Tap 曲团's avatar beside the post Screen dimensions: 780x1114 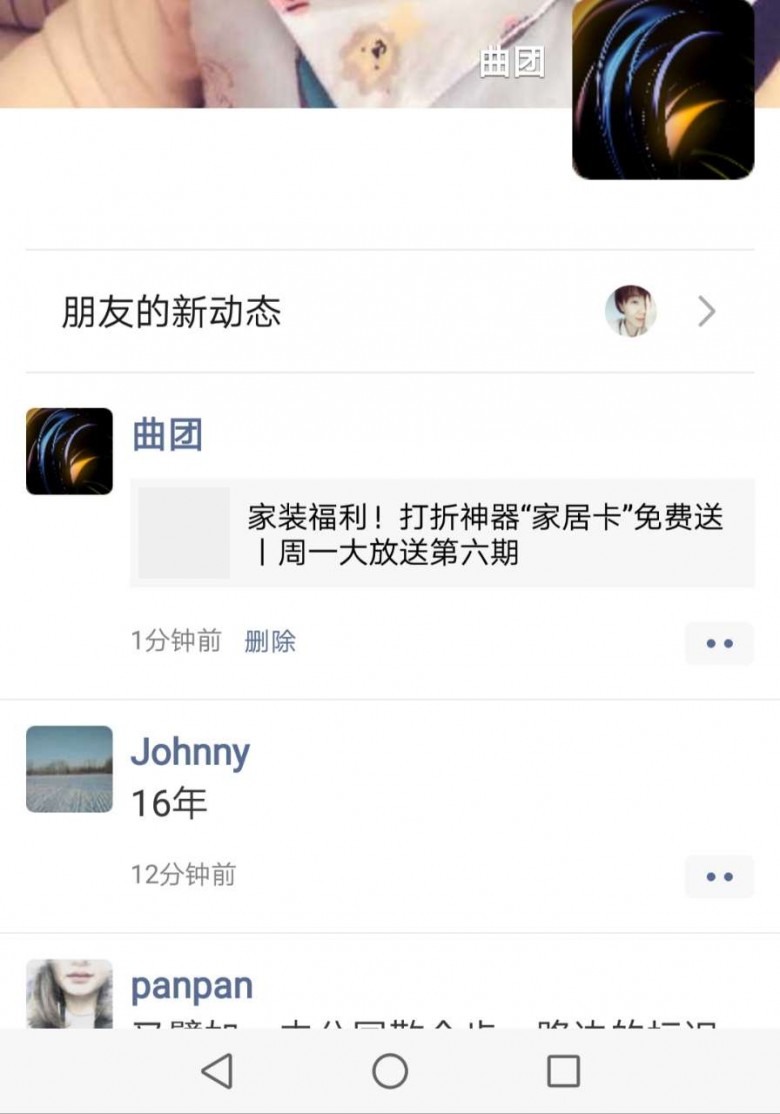coord(69,451)
